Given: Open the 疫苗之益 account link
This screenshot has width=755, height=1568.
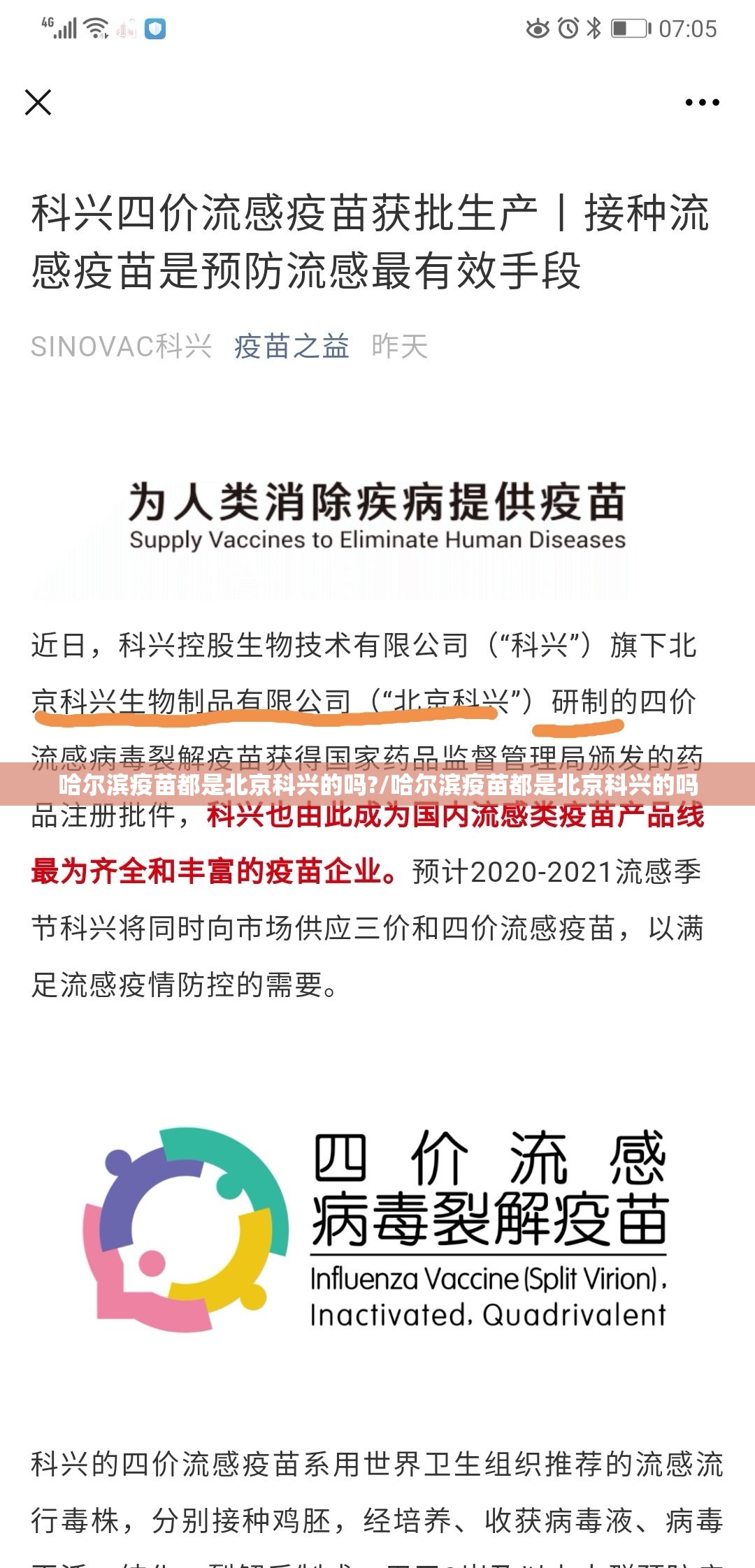Looking at the screenshot, I should pos(292,347).
